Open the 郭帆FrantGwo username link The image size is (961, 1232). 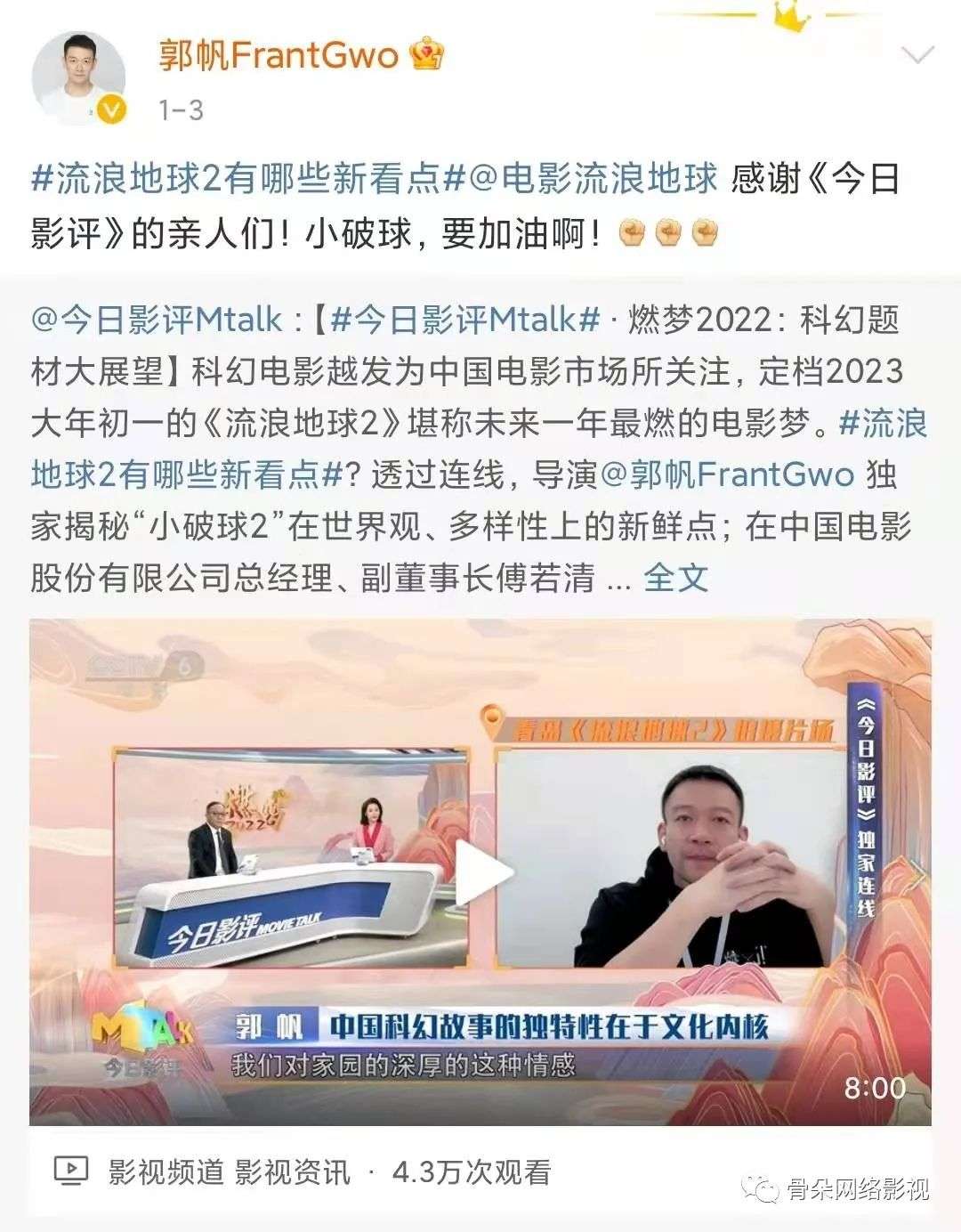click(279, 57)
